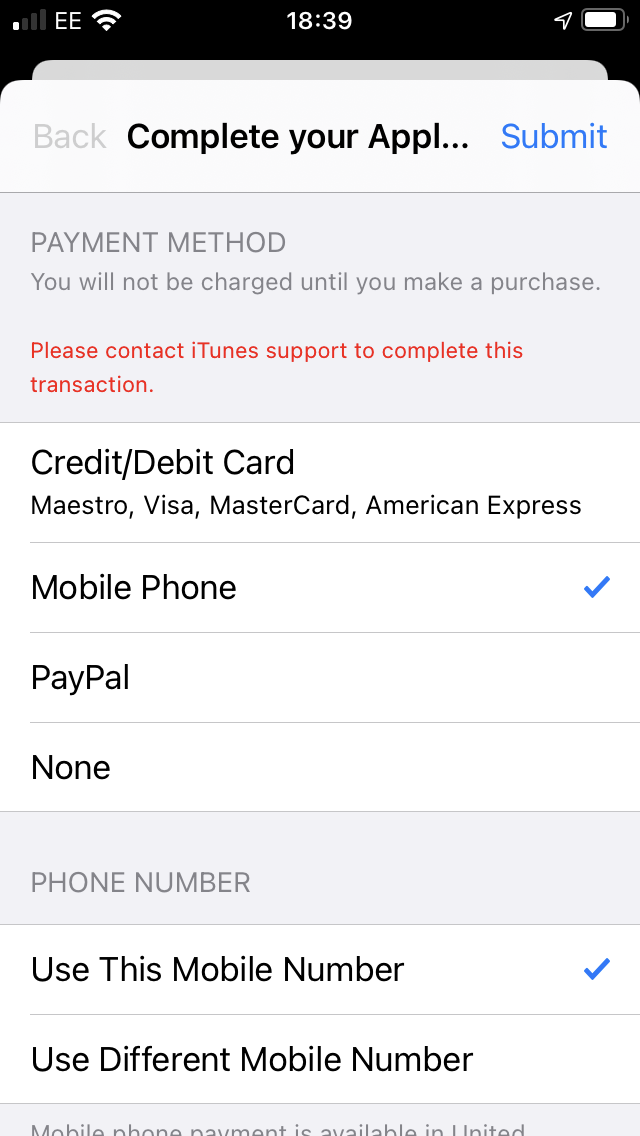
Task: Select Credit/Debit Card payment method
Action: click(x=320, y=482)
